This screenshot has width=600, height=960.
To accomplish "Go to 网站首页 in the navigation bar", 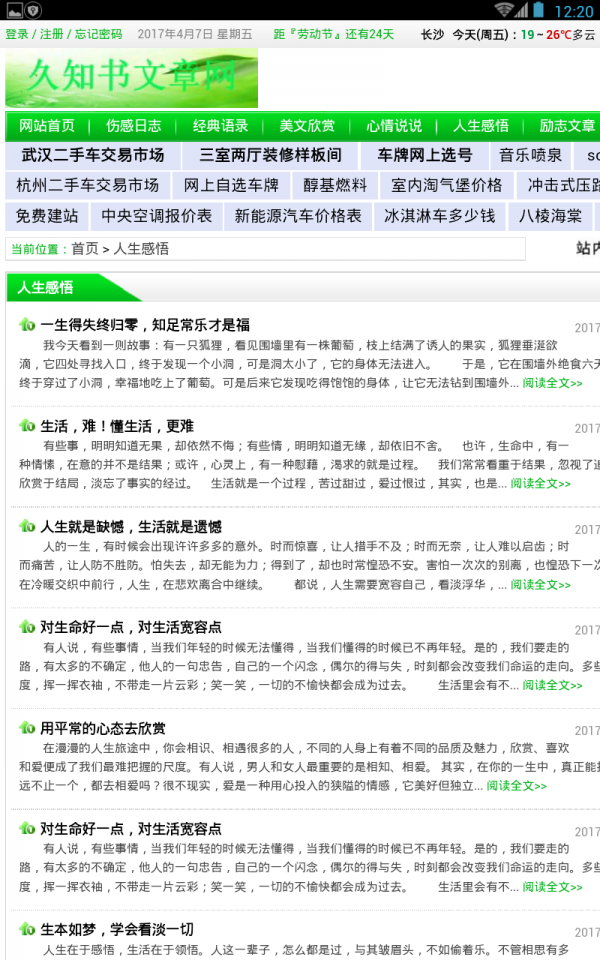I will [47, 126].
